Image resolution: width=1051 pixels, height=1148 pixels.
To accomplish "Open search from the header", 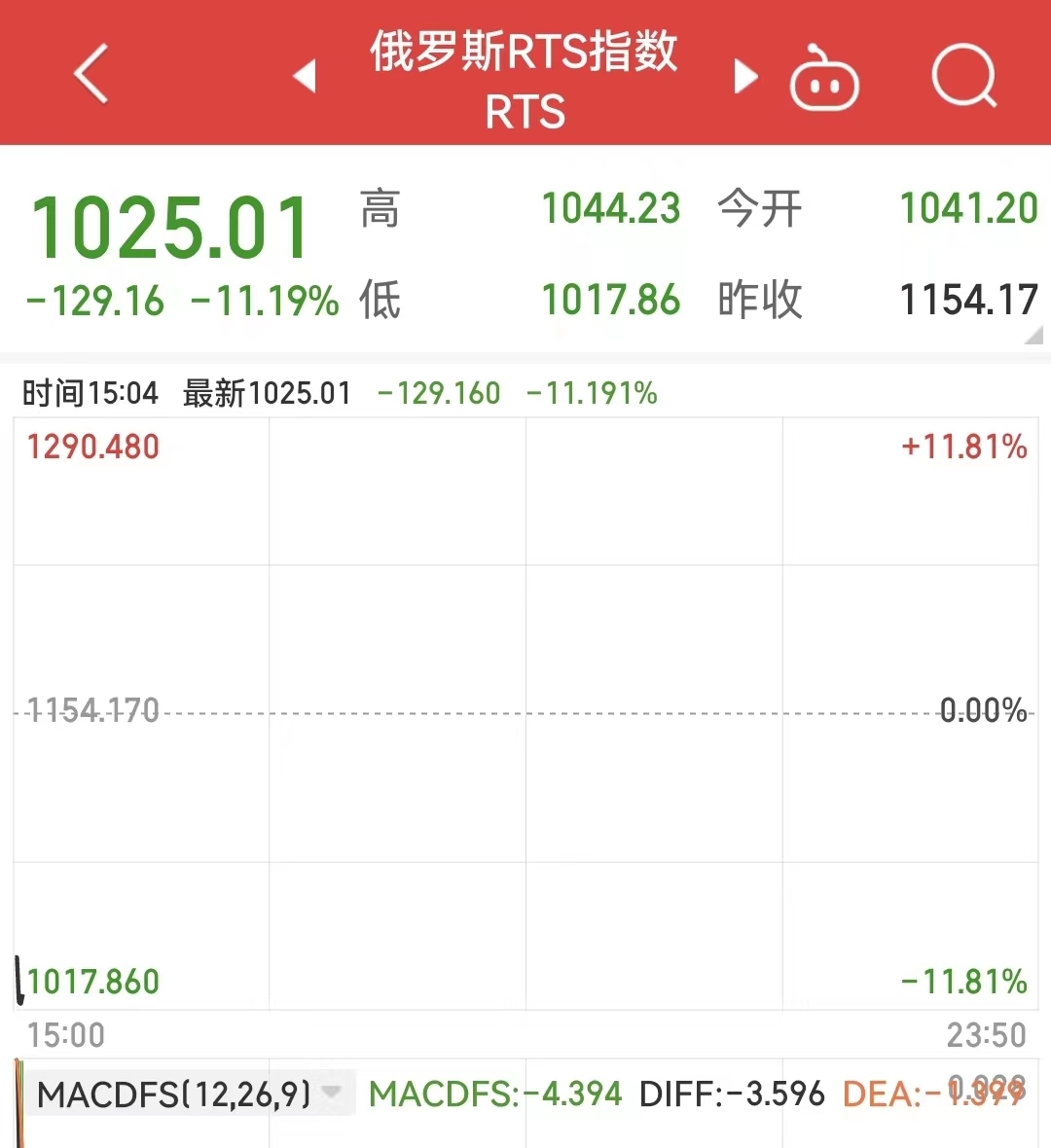I will coord(963,76).
